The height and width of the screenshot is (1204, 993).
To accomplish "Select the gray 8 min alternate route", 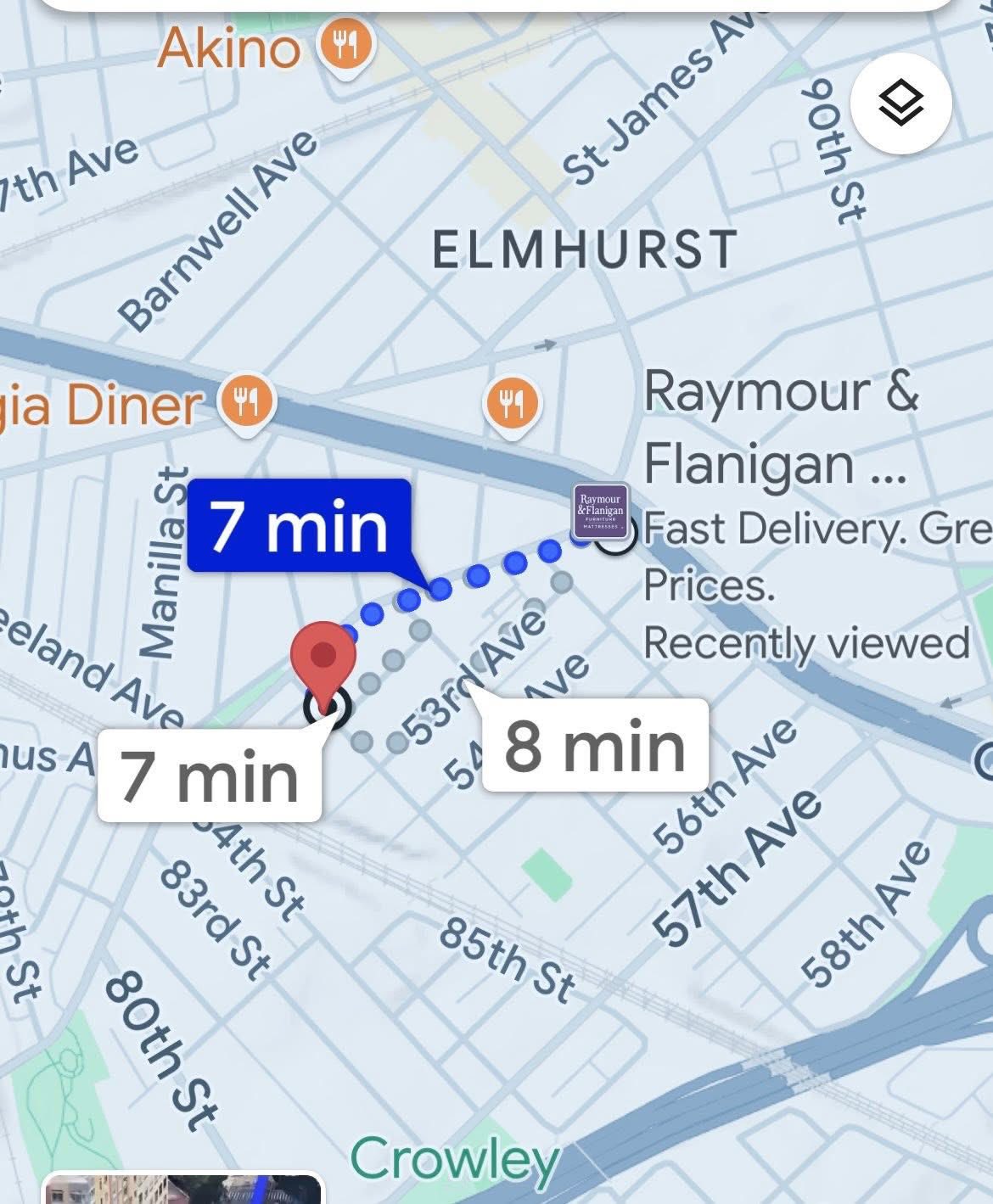I will [x=595, y=747].
